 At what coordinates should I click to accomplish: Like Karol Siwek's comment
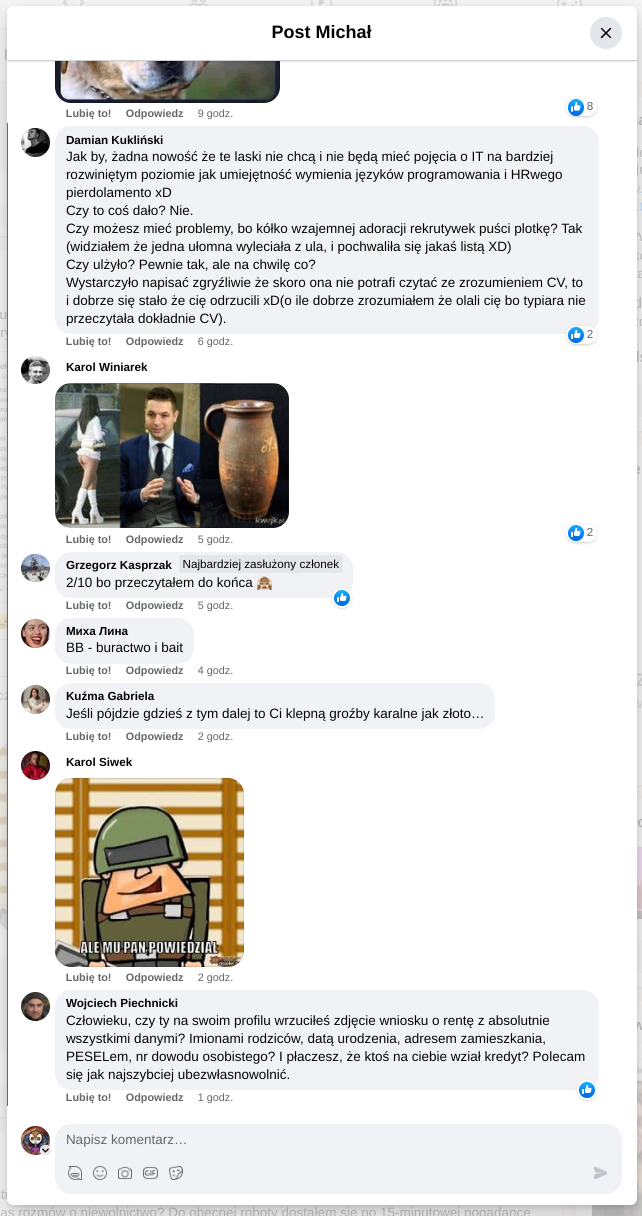[88, 977]
